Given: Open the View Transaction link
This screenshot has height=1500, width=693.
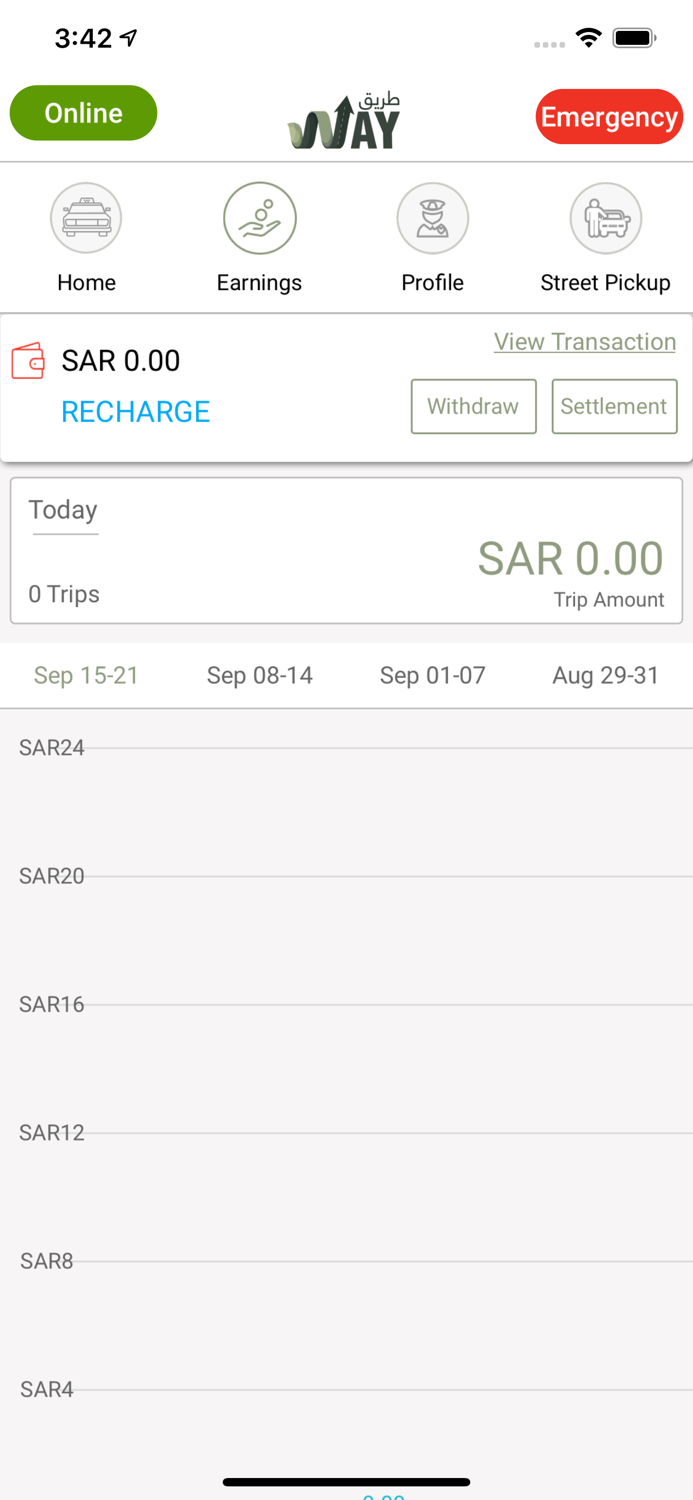Looking at the screenshot, I should coord(585,342).
